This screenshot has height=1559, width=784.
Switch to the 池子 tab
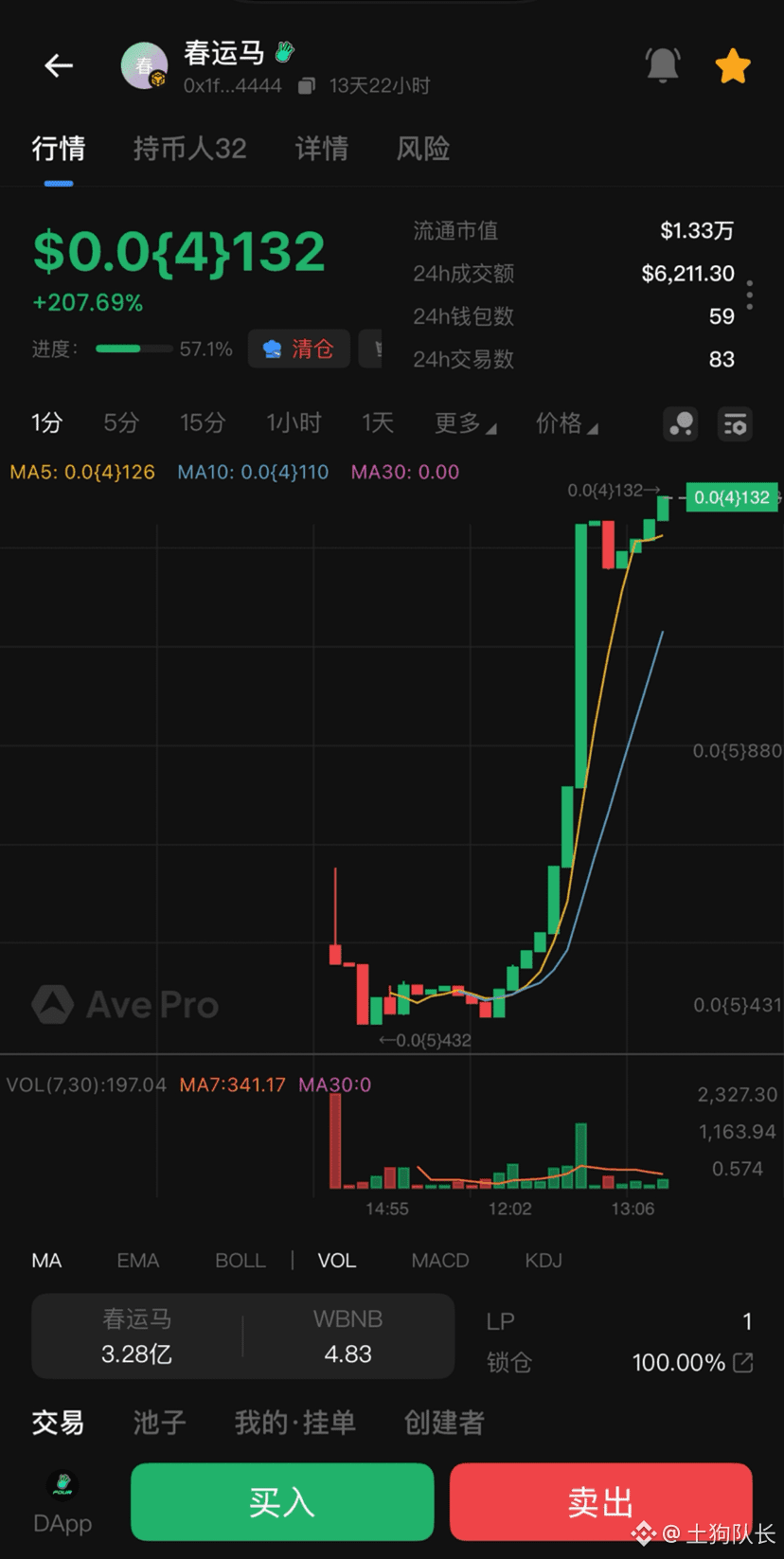(x=159, y=1422)
